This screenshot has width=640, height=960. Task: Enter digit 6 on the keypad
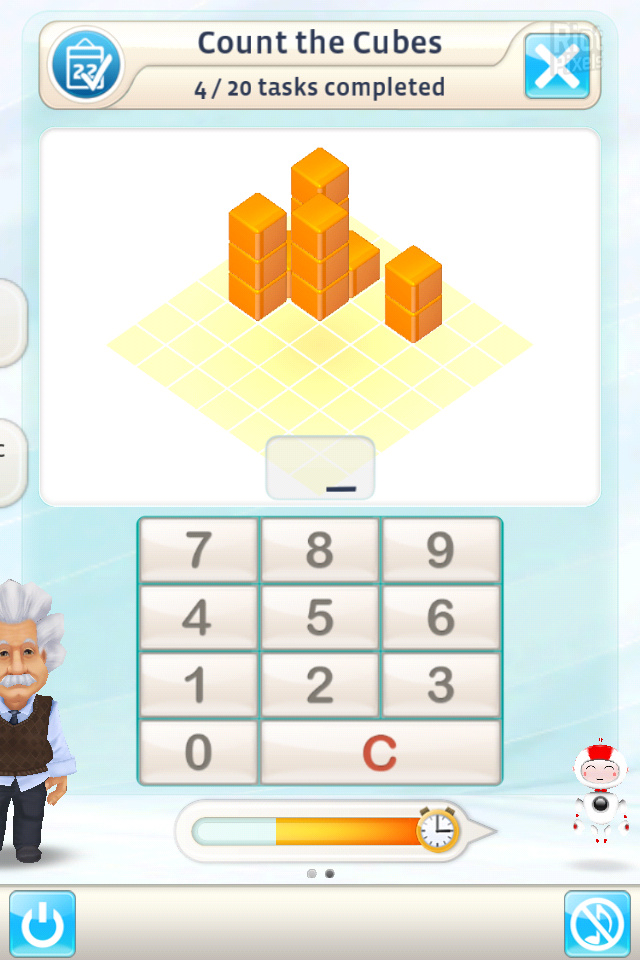tap(441, 618)
